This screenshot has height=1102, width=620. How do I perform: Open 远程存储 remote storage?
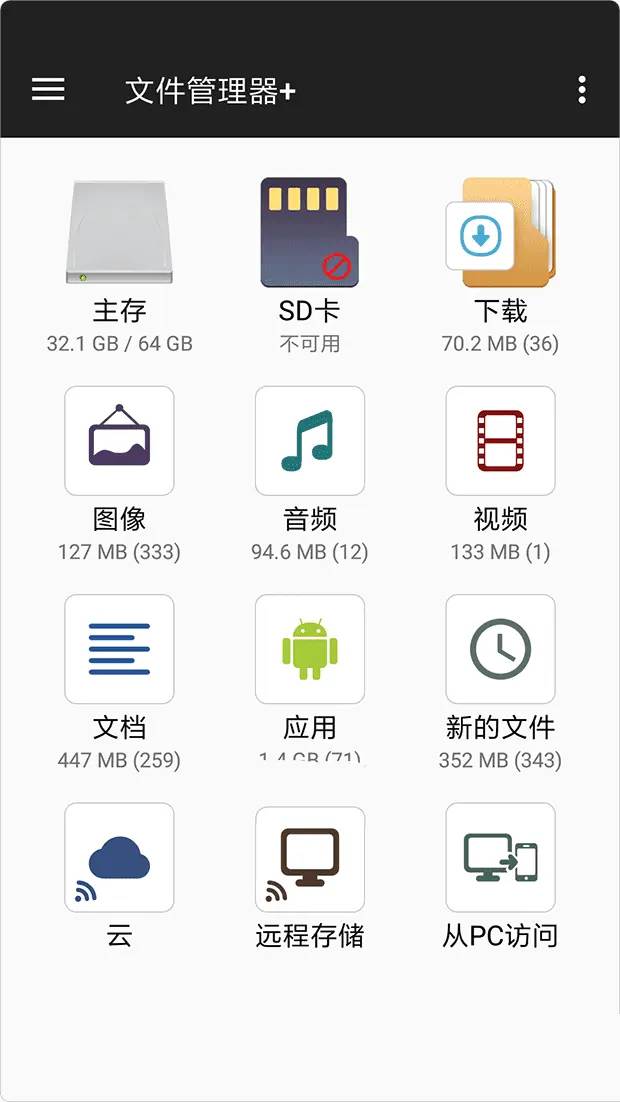pos(309,858)
